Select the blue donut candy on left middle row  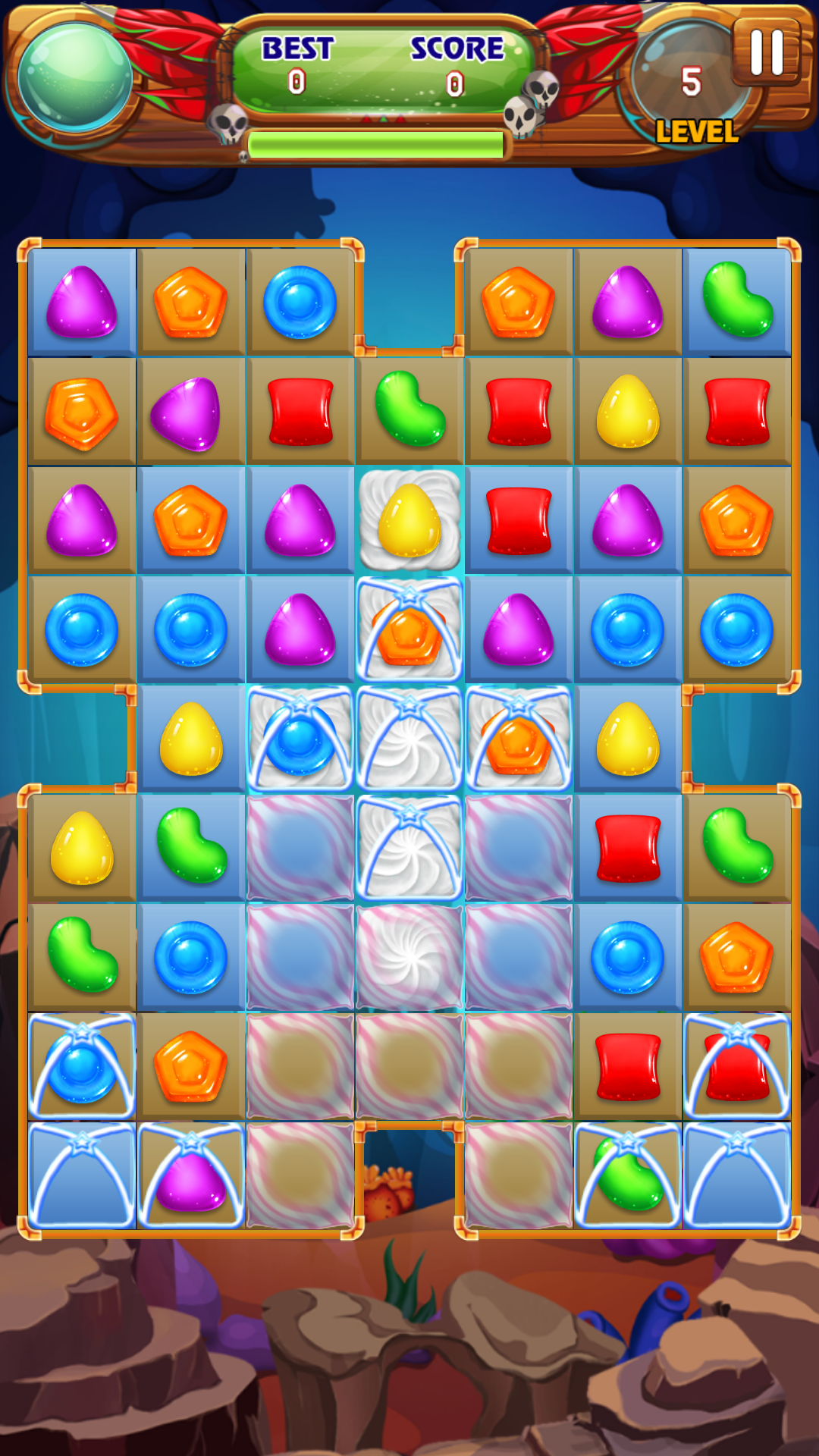click(x=82, y=629)
